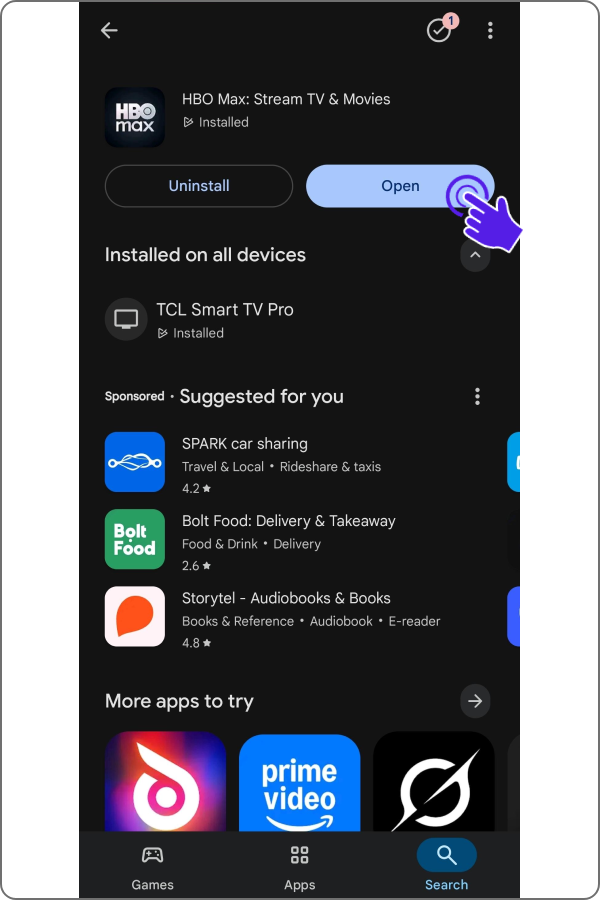Open Storytel - Audiobooks & Books listing
Image resolution: width=600 pixels, height=900 pixels.
click(x=286, y=617)
